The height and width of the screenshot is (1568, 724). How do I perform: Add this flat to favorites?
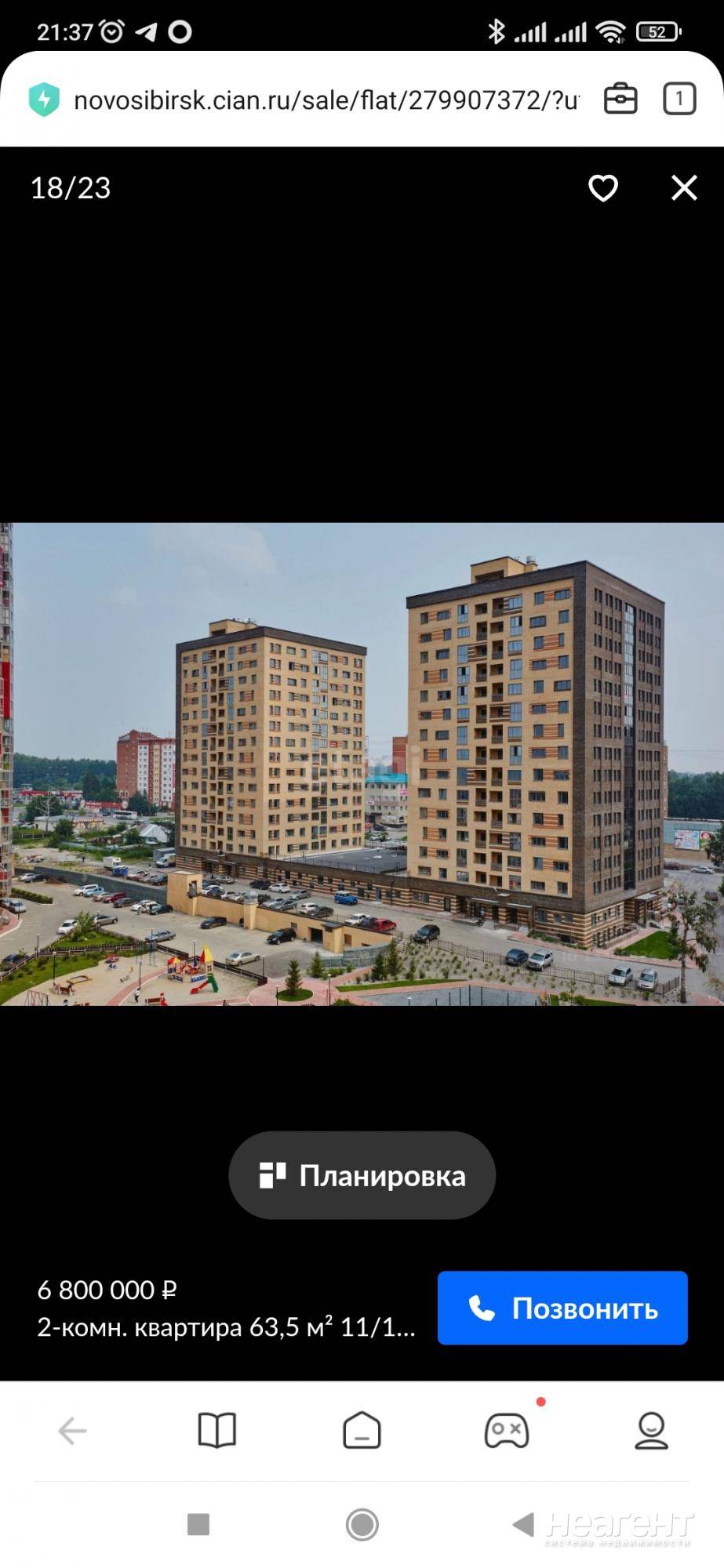(x=602, y=188)
